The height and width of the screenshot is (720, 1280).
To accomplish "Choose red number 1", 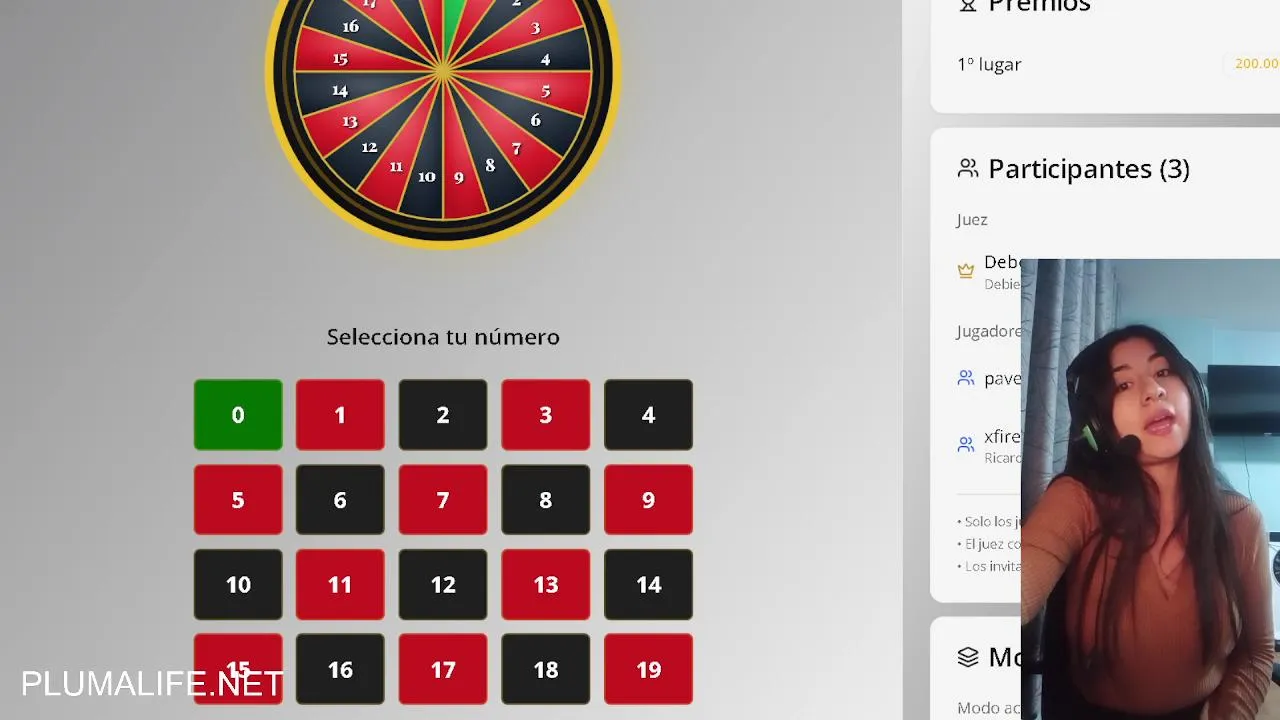I will [340, 415].
